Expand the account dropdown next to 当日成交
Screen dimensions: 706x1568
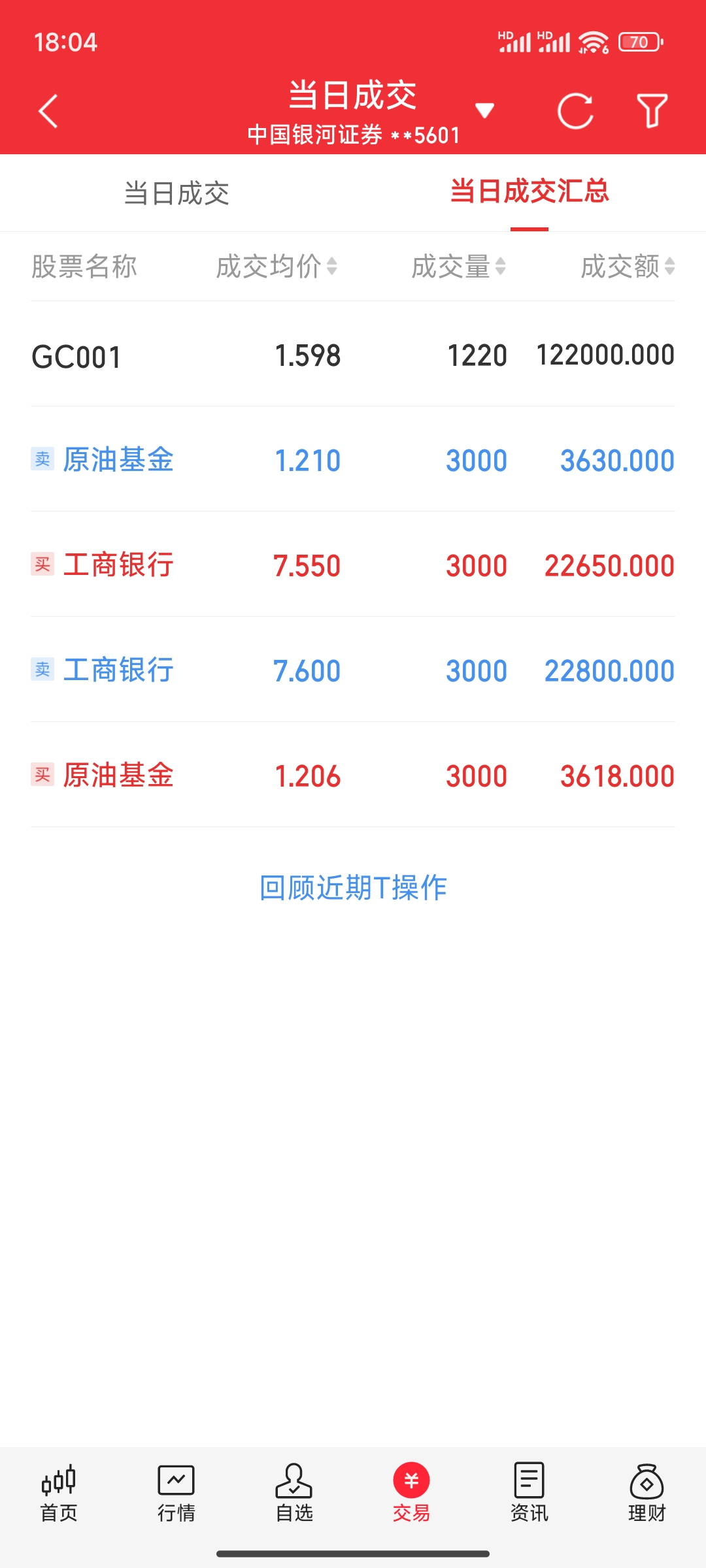tap(484, 110)
